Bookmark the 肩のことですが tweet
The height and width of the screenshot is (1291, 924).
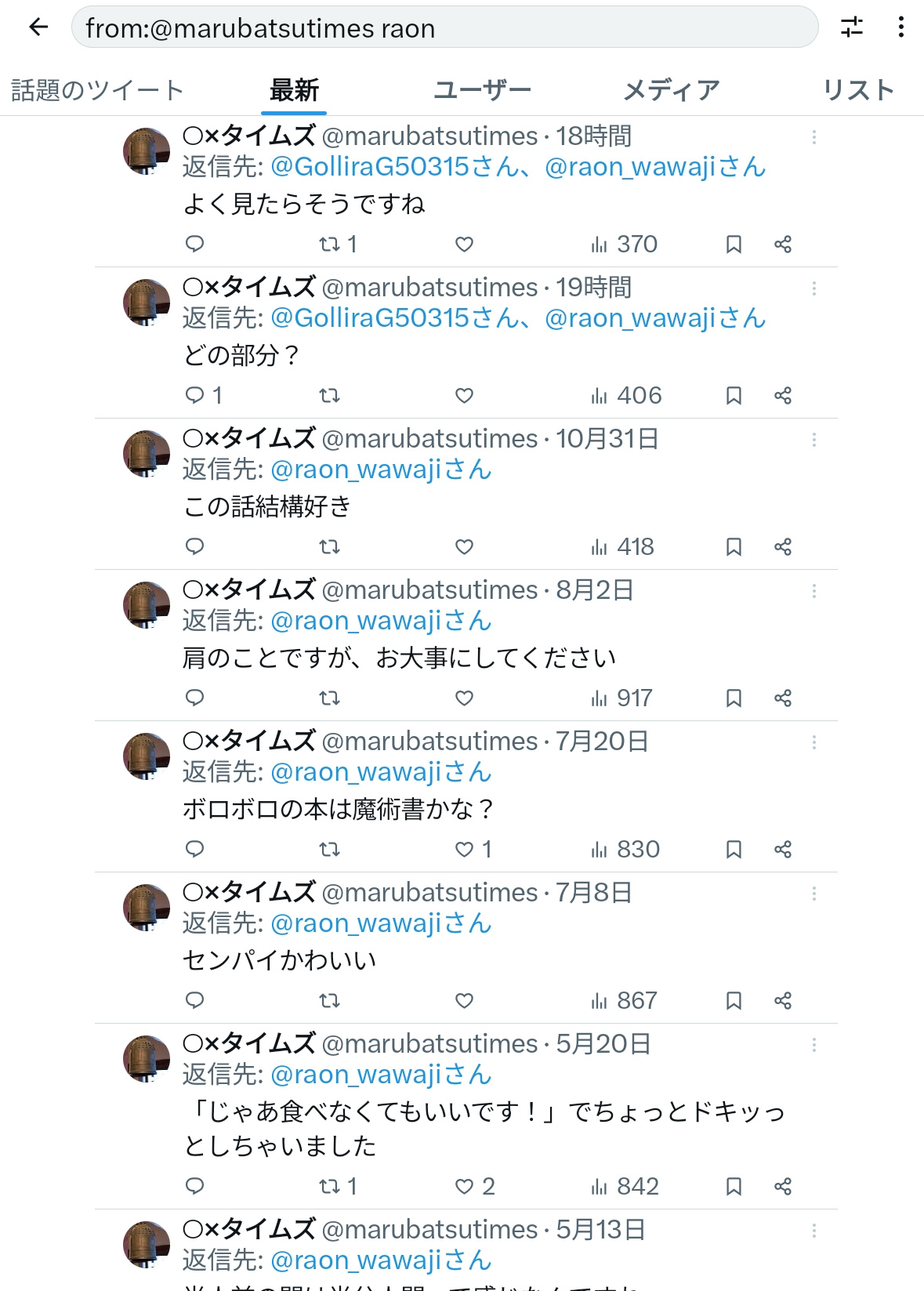(734, 698)
